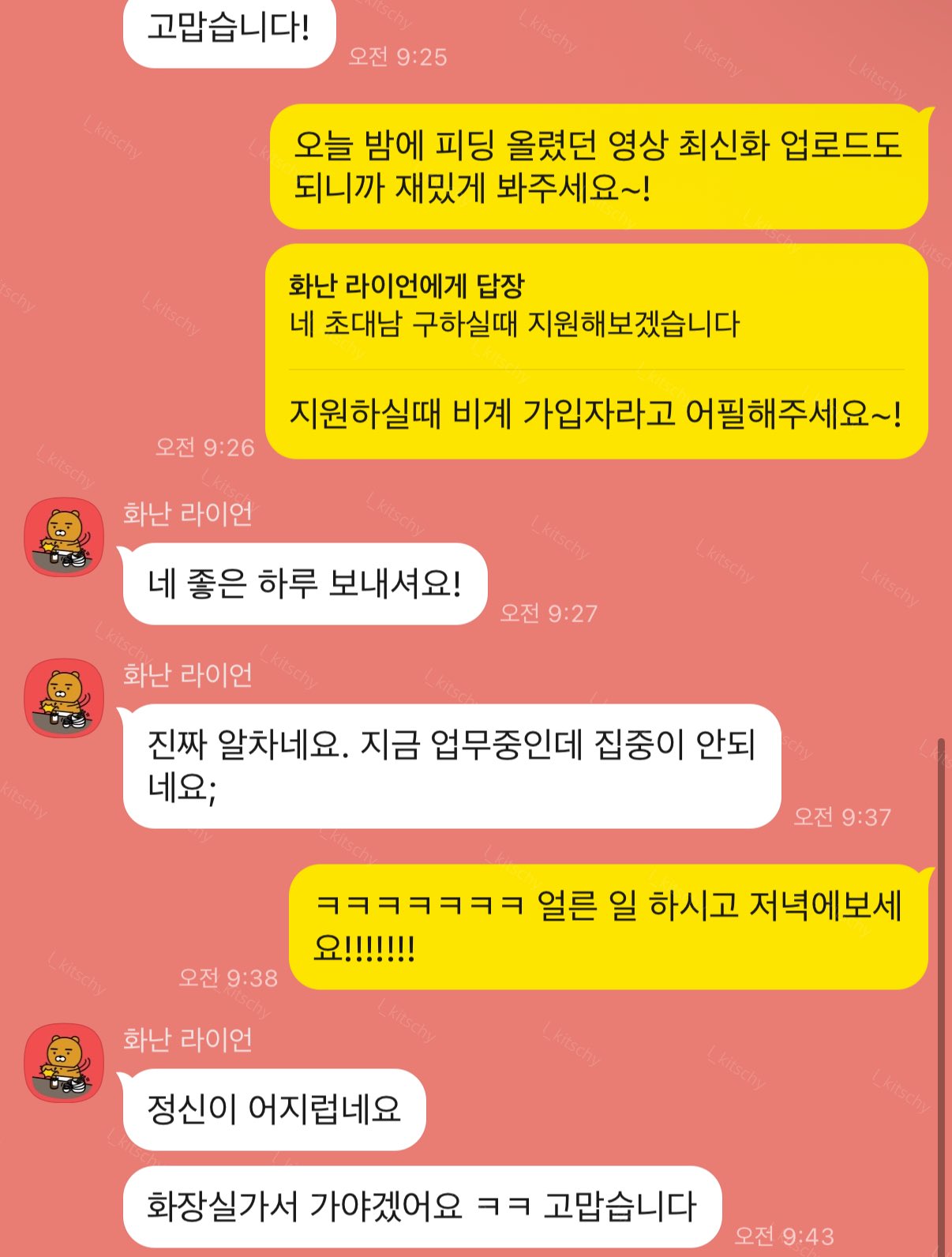Image resolution: width=952 pixels, height=1257 pixels.
Task: Jump to quoted message 화난 라이언에게 답장
Action: [513, 306]
